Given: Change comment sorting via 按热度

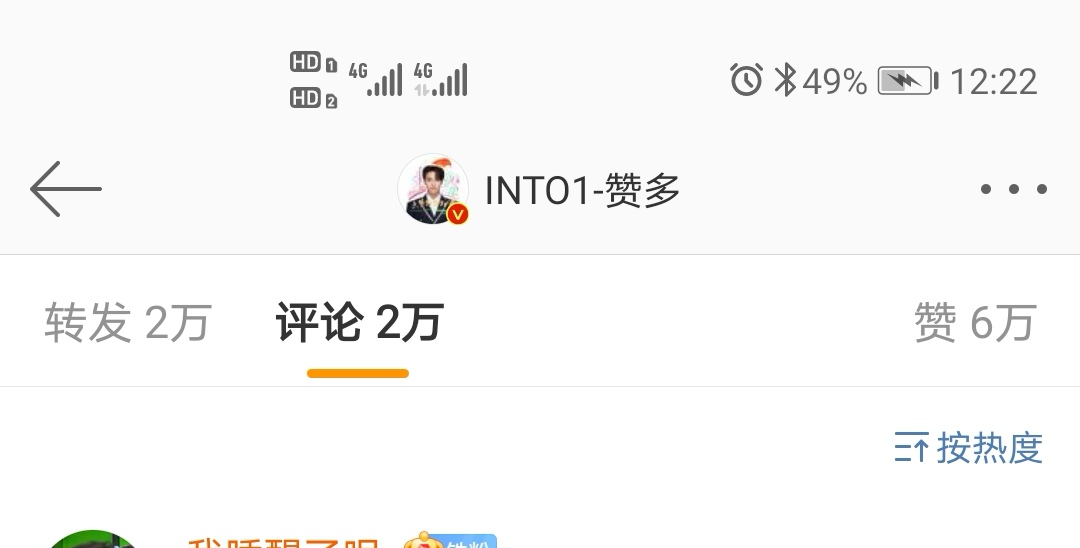Looking at the screenshot, I should (x=968, y=448).
